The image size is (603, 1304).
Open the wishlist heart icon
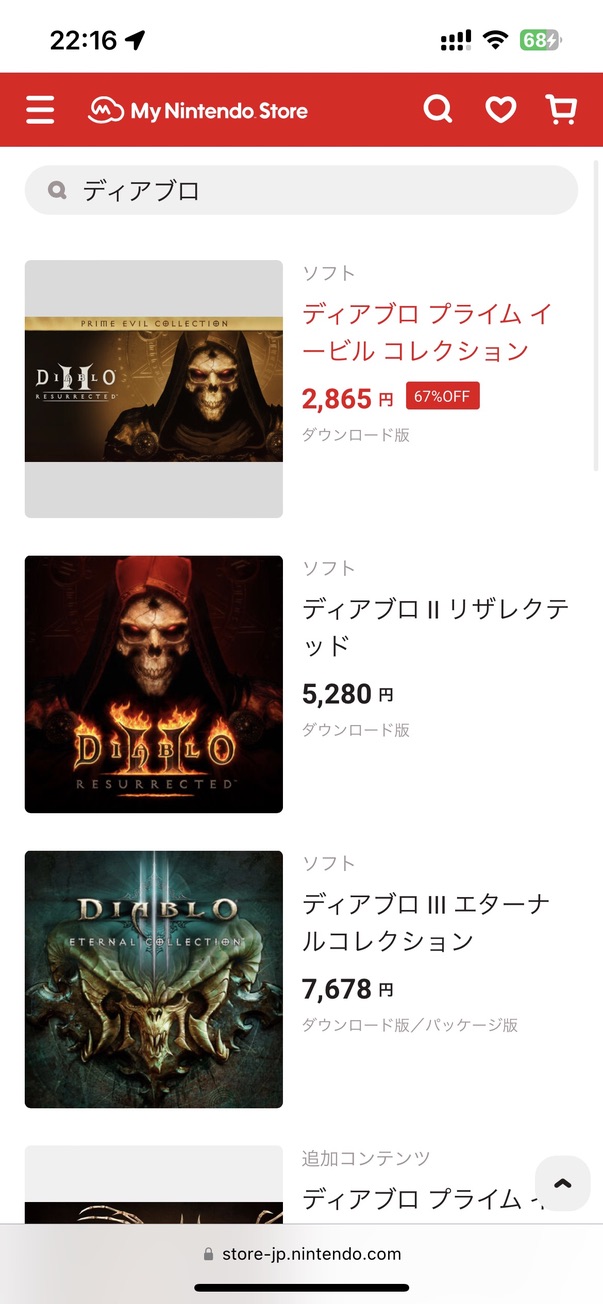tap(500, 109)
